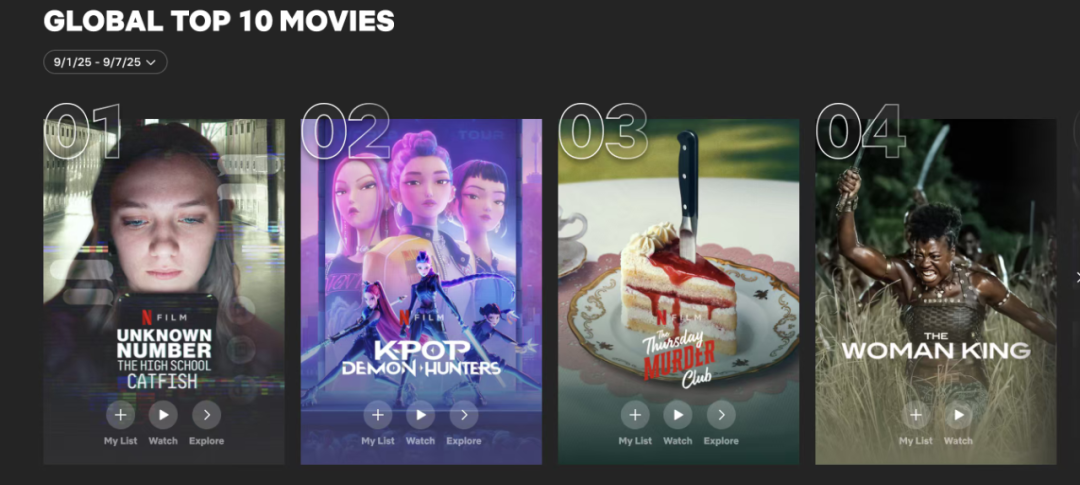This screenshot has height=485, width=1080.
Task: Explore The Thursday Murder Club
Action: (721, 414)
